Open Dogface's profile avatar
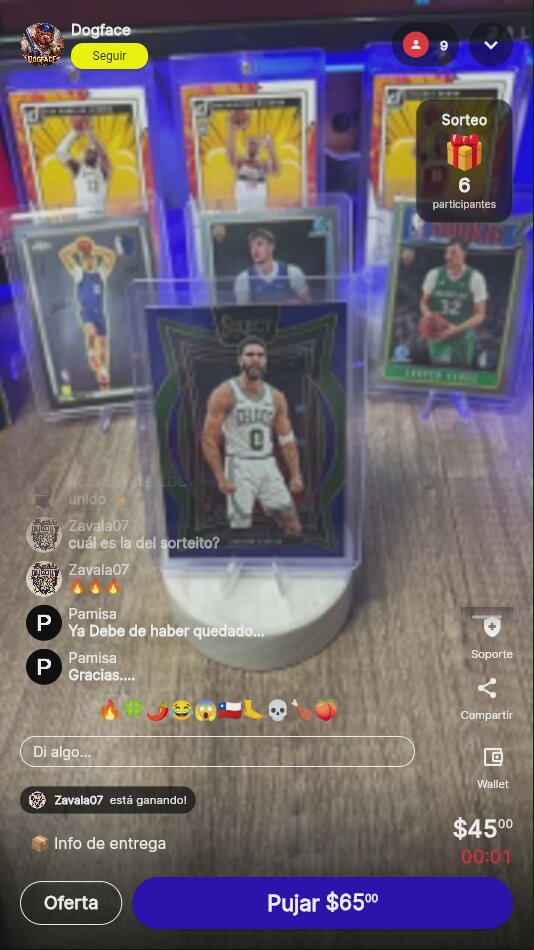This screenshot has height=950, width=534. tap(42, 44)
